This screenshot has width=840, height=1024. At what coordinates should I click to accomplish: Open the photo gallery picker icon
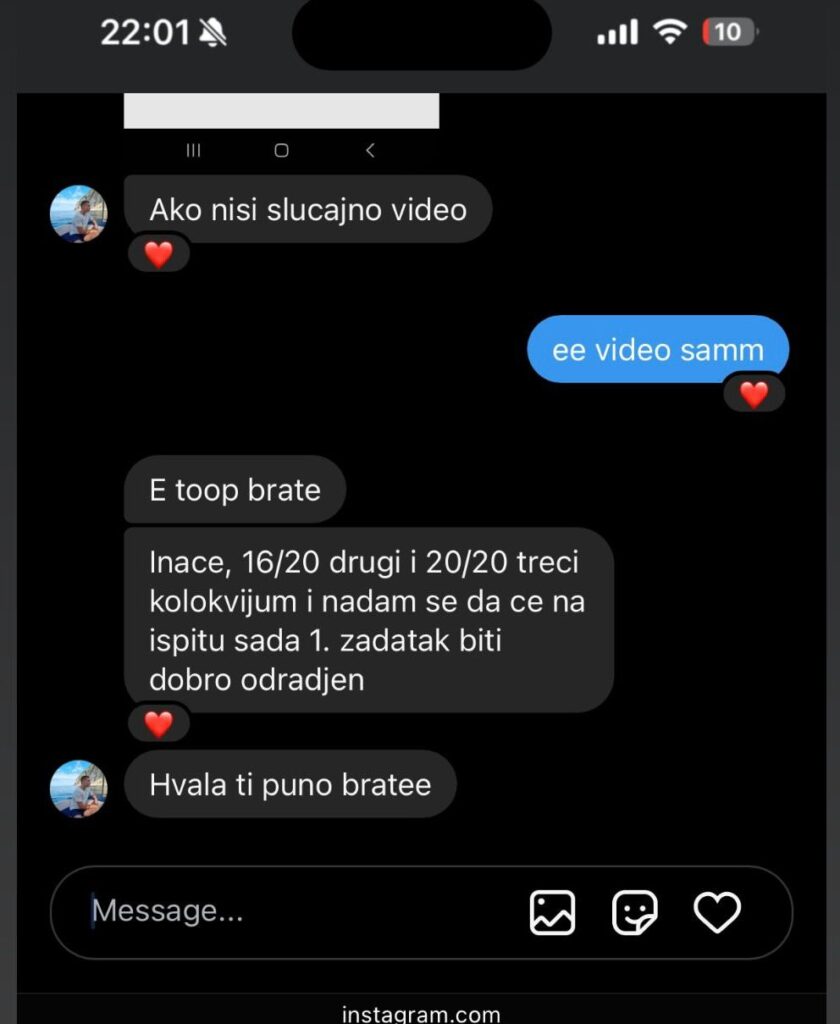click(552, 912)
